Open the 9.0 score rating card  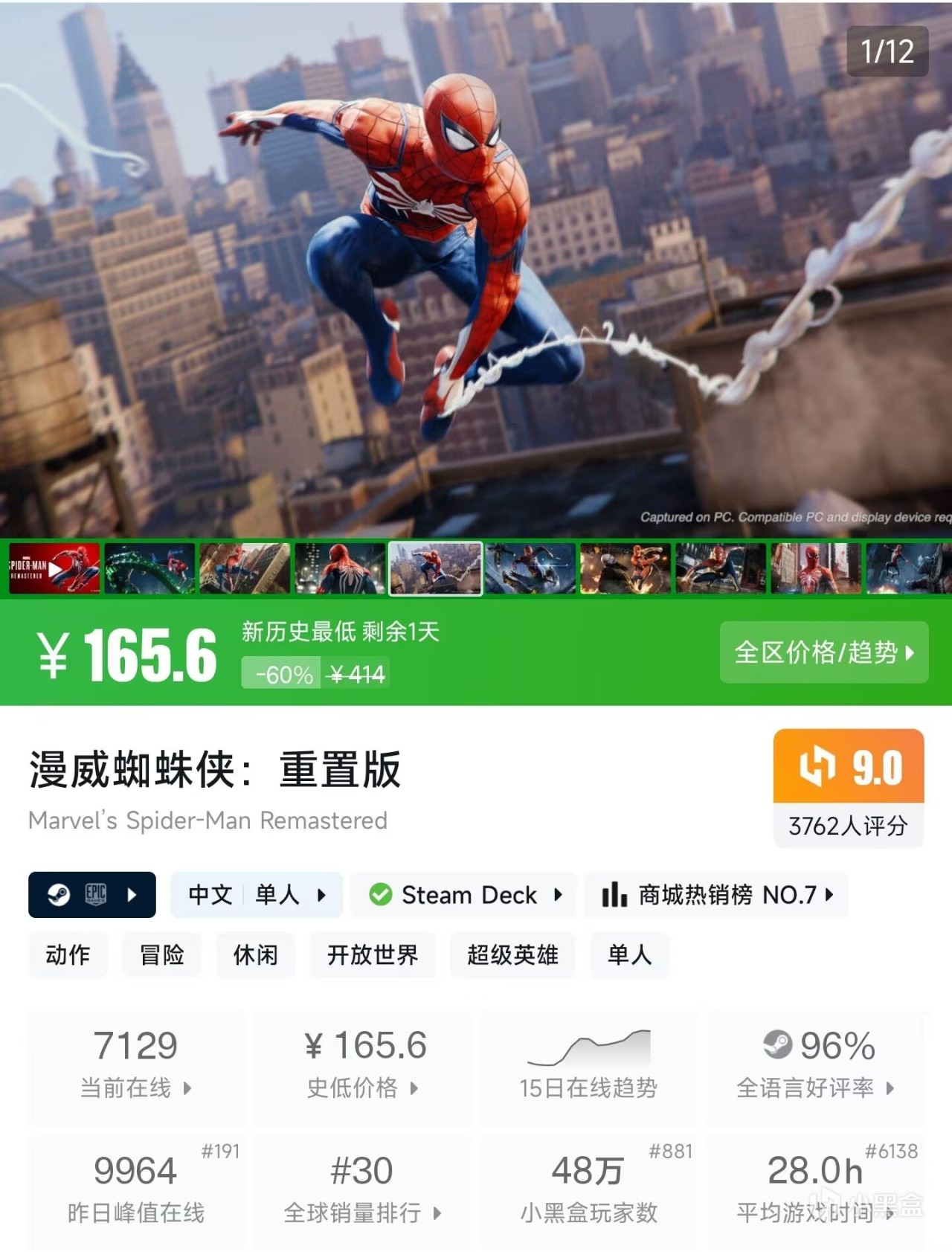coord(849,788)
